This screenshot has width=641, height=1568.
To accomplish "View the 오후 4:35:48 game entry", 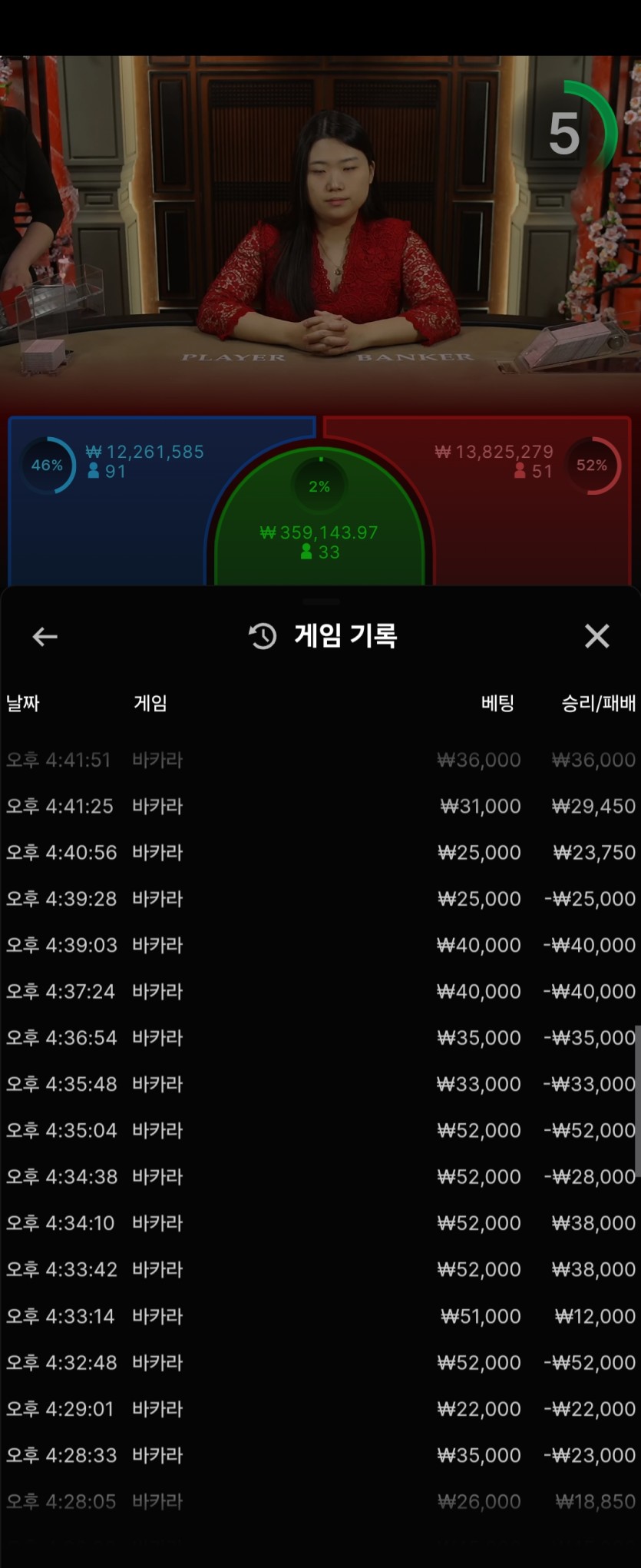I will (x=320, y=1084).
